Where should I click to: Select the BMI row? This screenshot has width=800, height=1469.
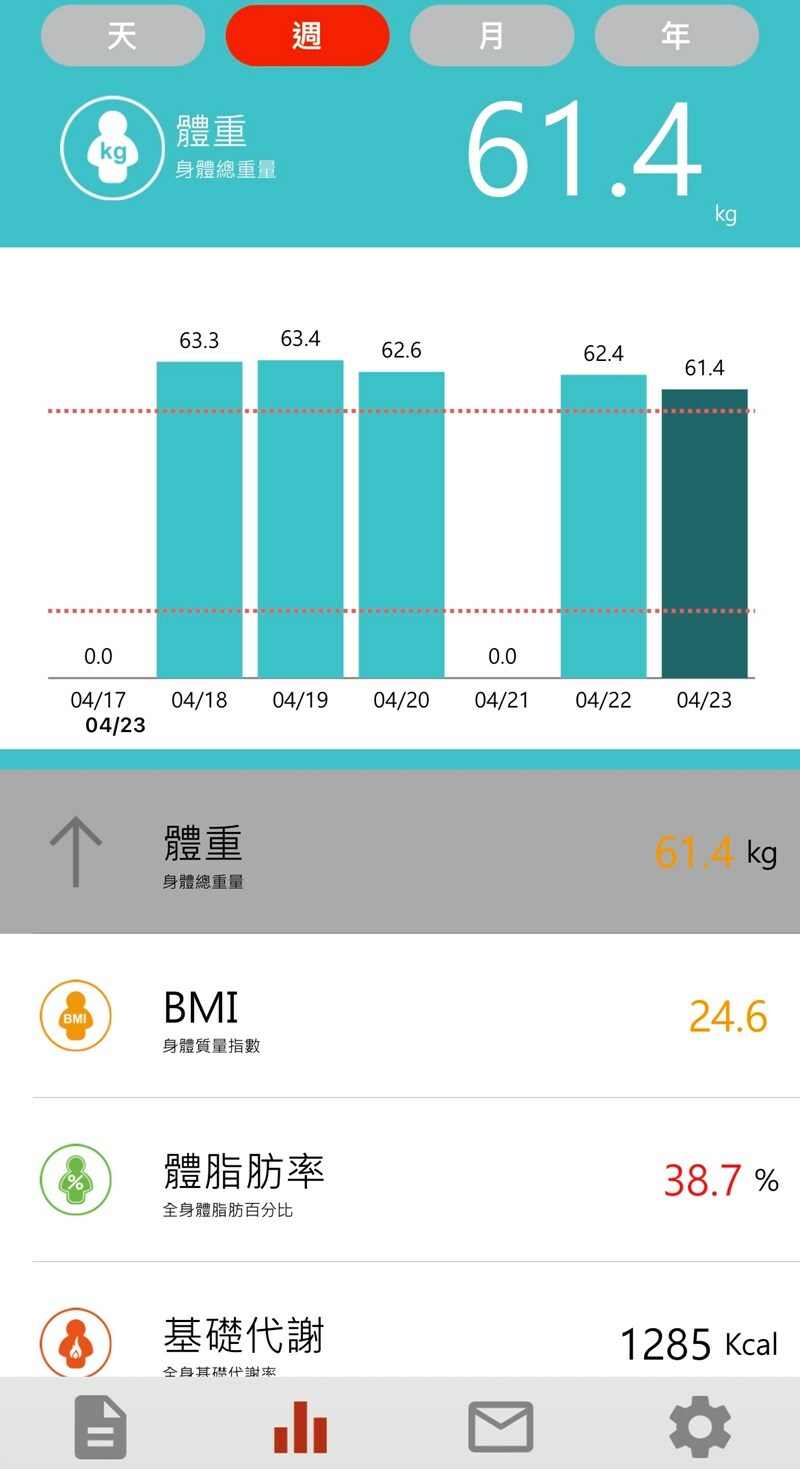click(x=400, y=1016)
